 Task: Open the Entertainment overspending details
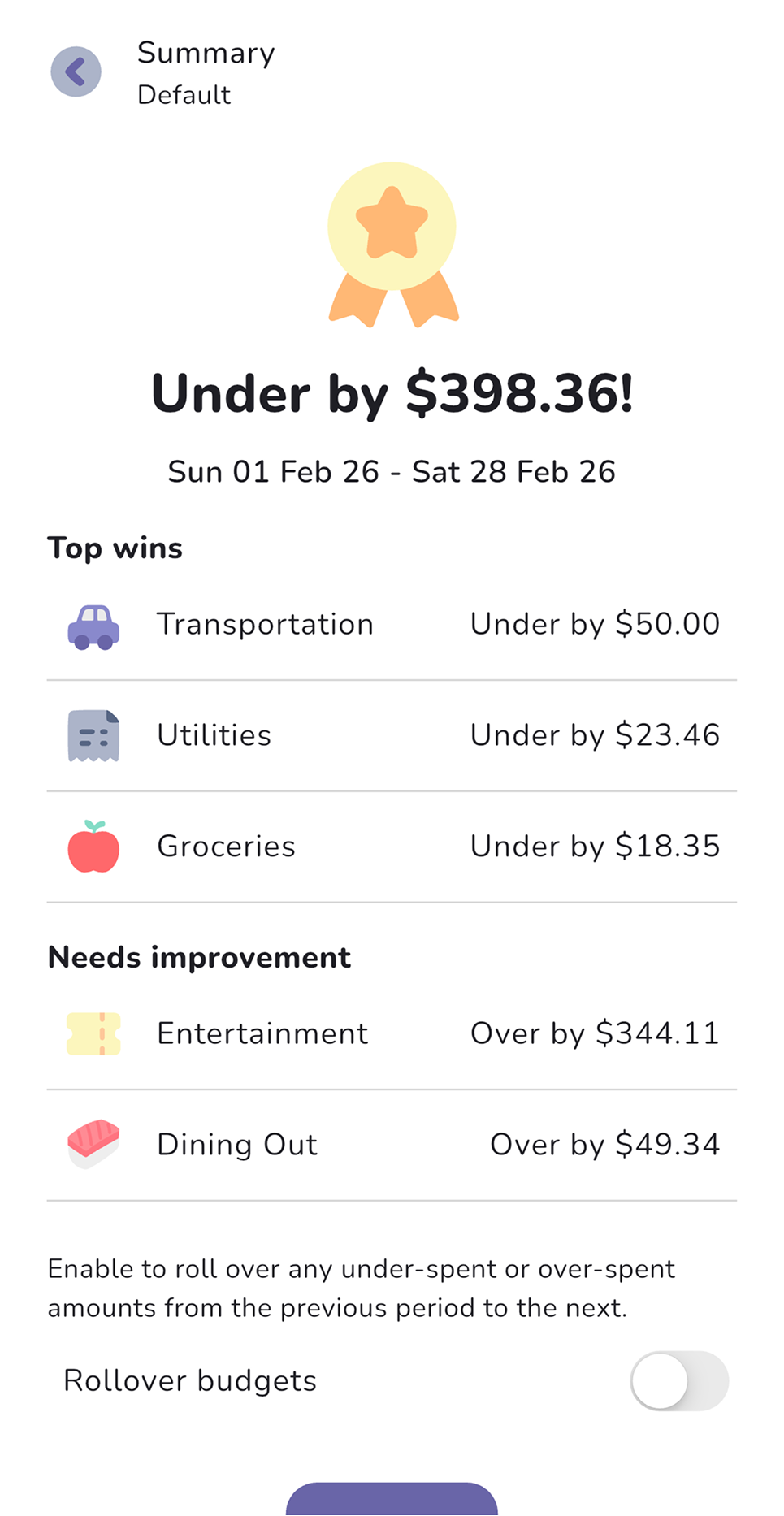pyautogui.click(x=392, y=1033)
